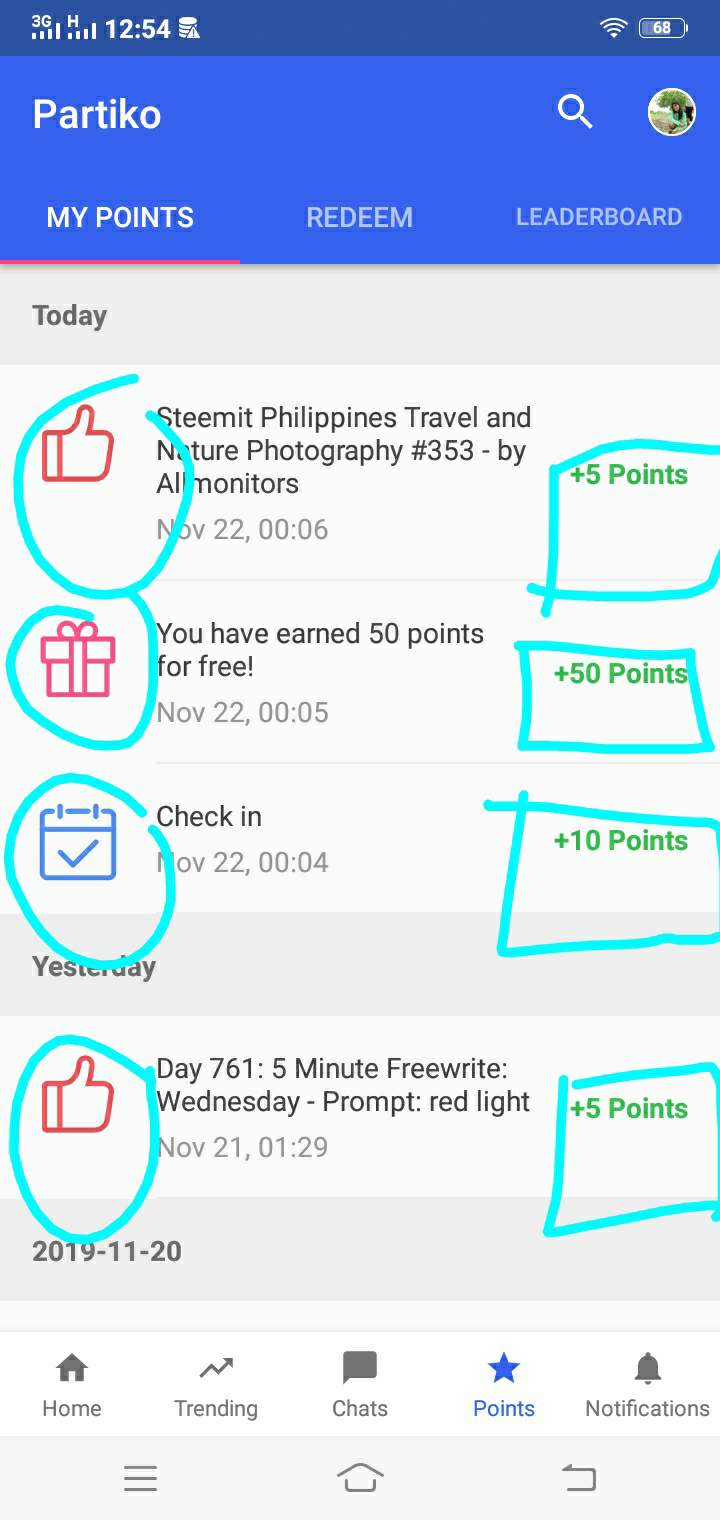This screenshot has width=720, height=1520.
Task: Go to the Home tab
Action: [72, 1385]
